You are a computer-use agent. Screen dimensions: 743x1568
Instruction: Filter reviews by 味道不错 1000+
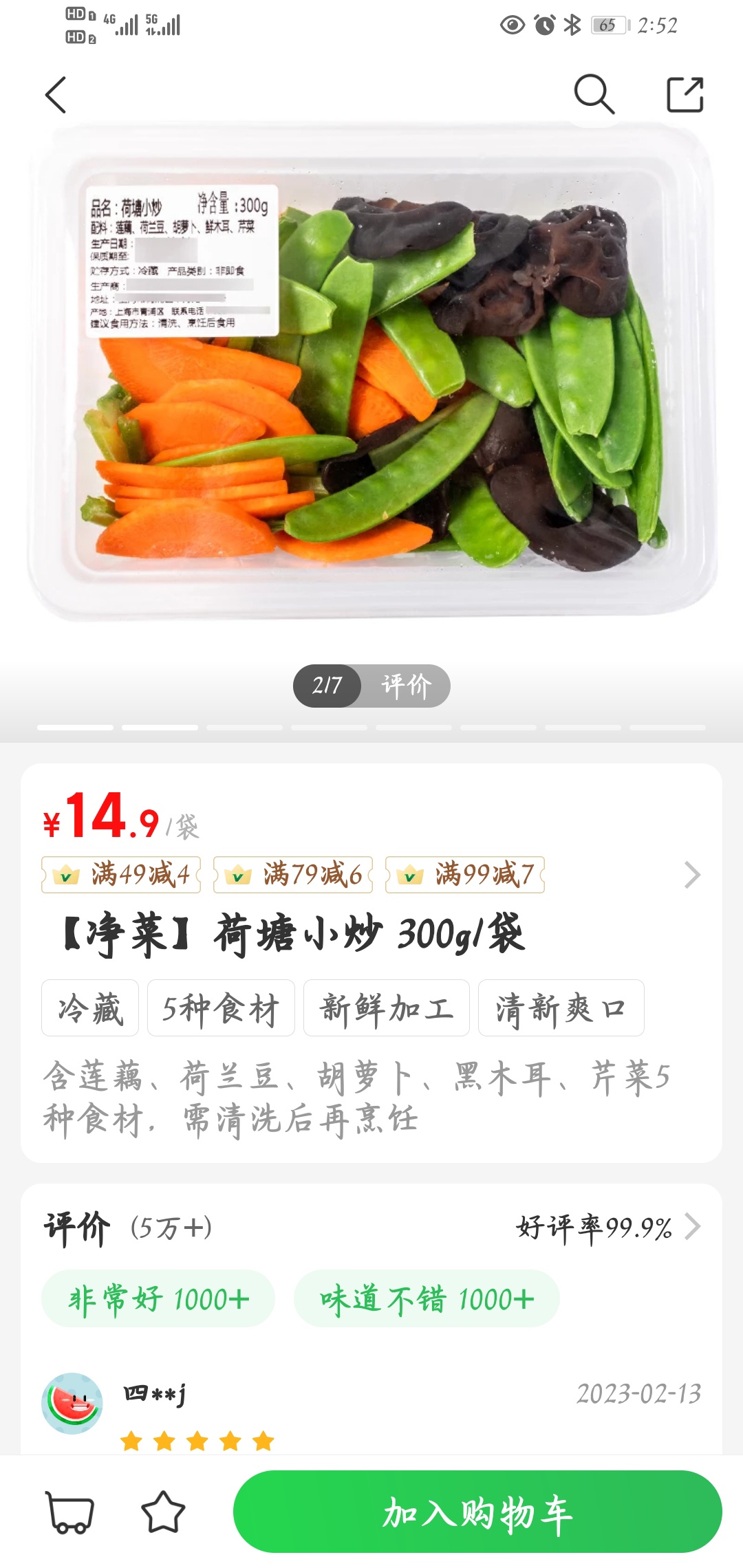(427, 1299)
